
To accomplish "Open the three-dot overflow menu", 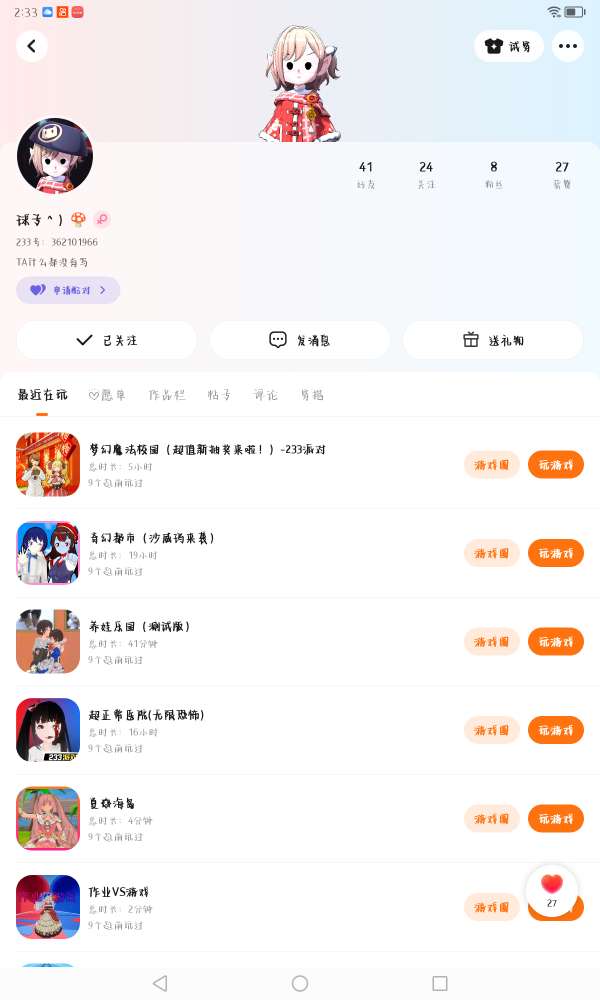I will tap(568, 46).
